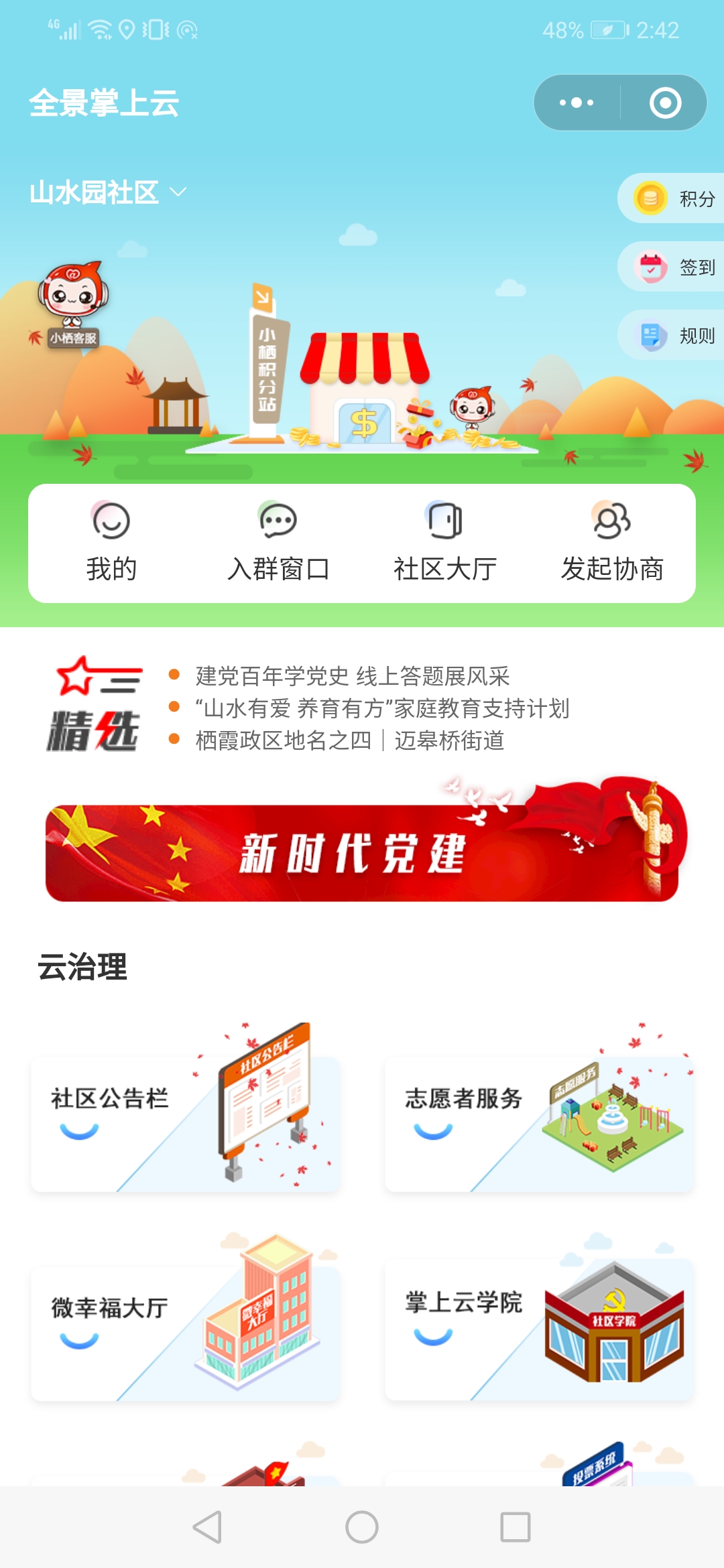Close the mini program via circle icon
The width and height of the screenshot is (724, 1568).
click(x=664, y=103)
